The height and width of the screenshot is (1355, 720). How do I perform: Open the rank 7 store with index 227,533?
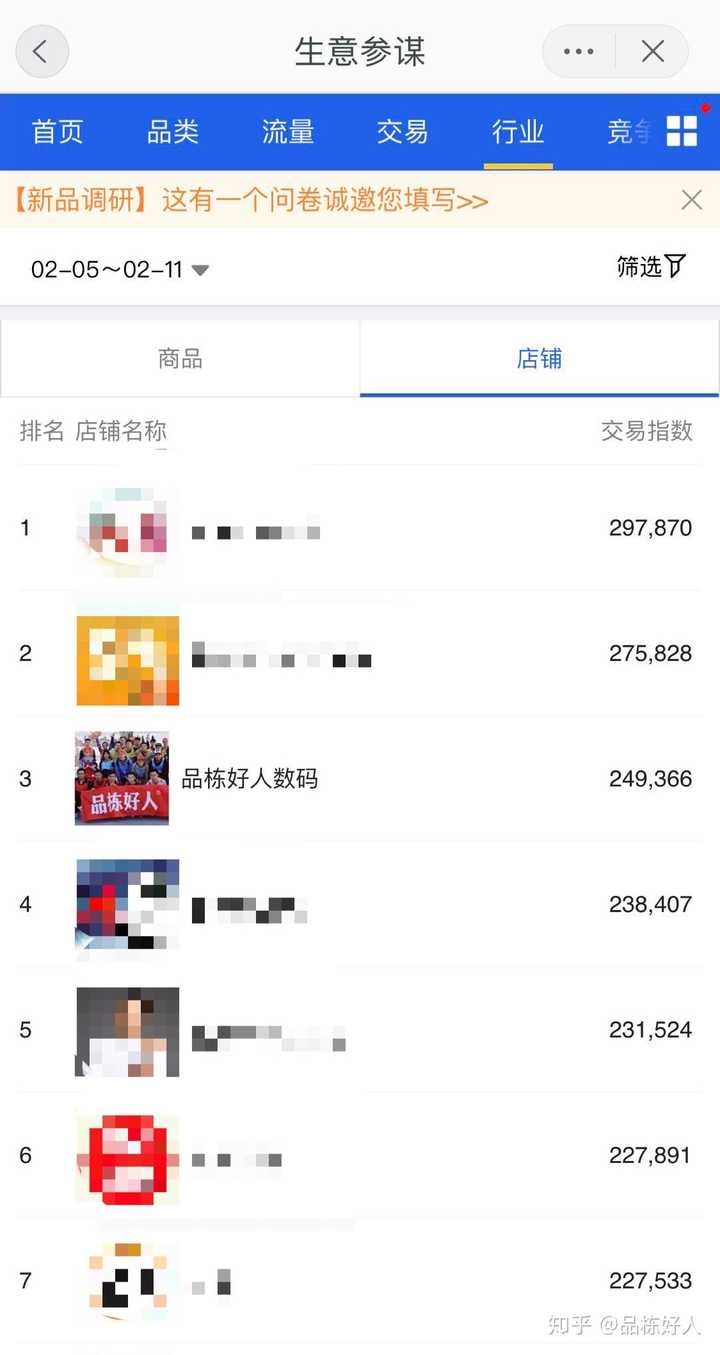(360, 1280)
